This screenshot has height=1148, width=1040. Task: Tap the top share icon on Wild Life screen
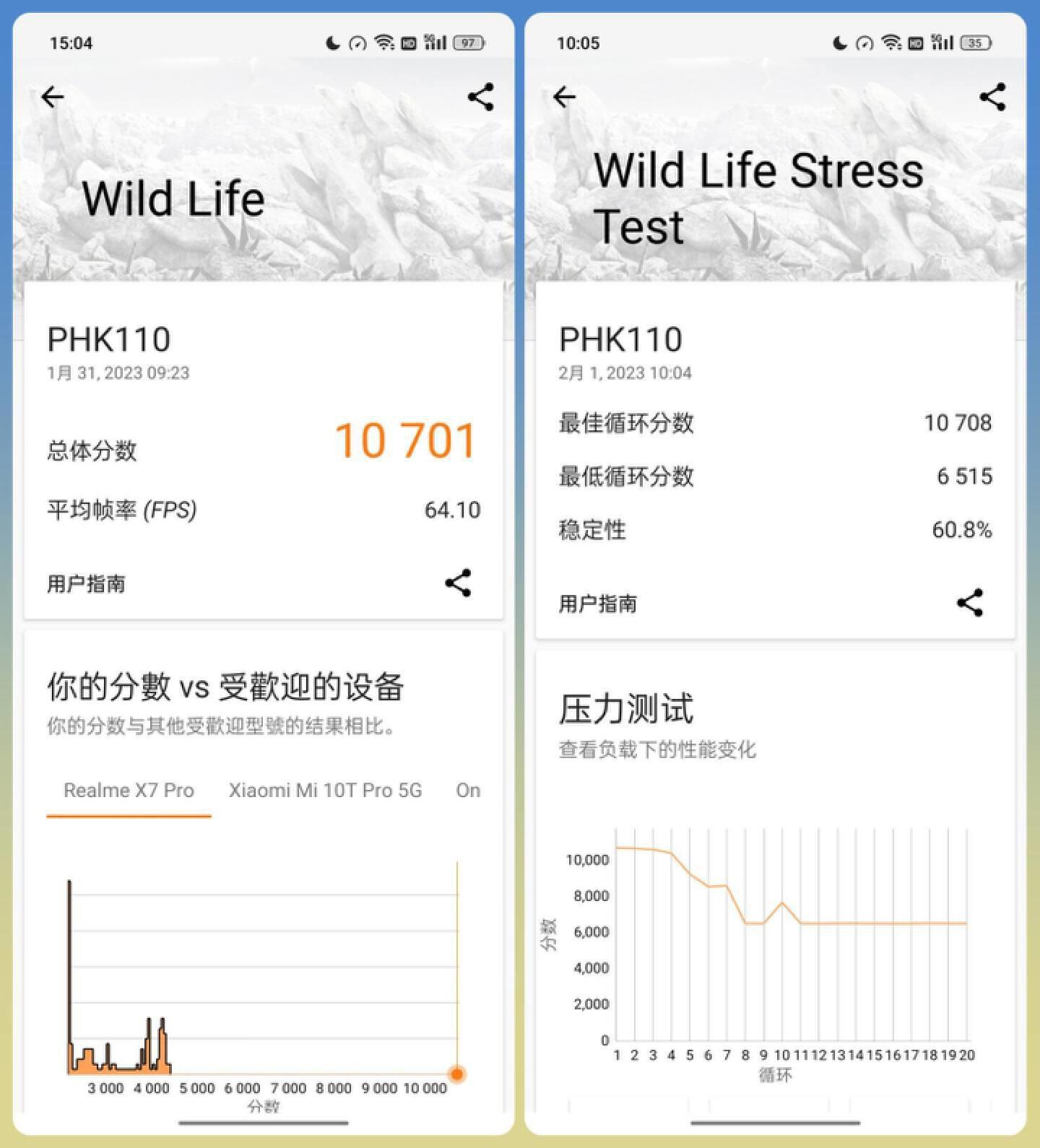(x=481, y=96)
